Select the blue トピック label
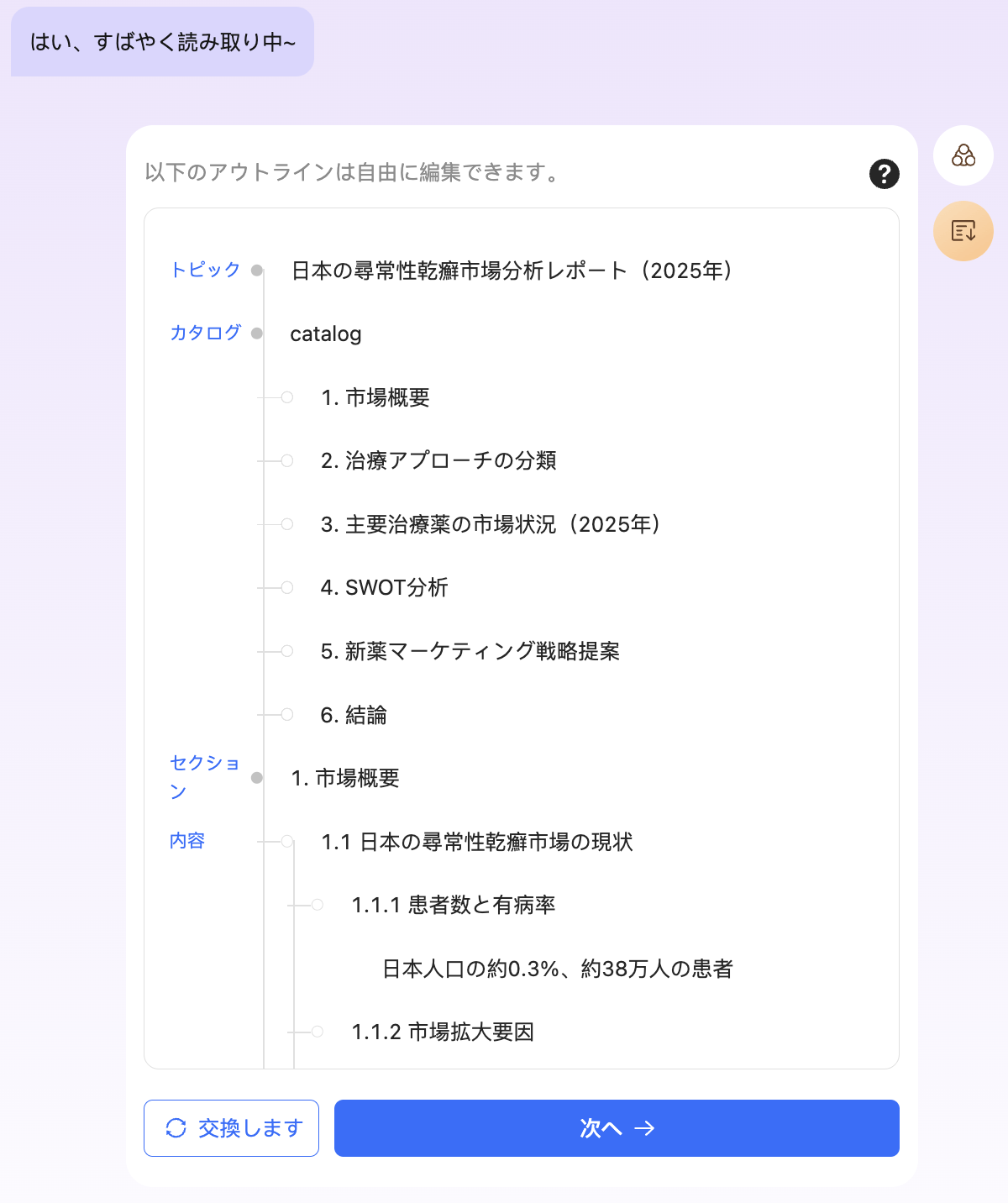1008x1203 pixels. pyautogui.click(x=204, y=271)
